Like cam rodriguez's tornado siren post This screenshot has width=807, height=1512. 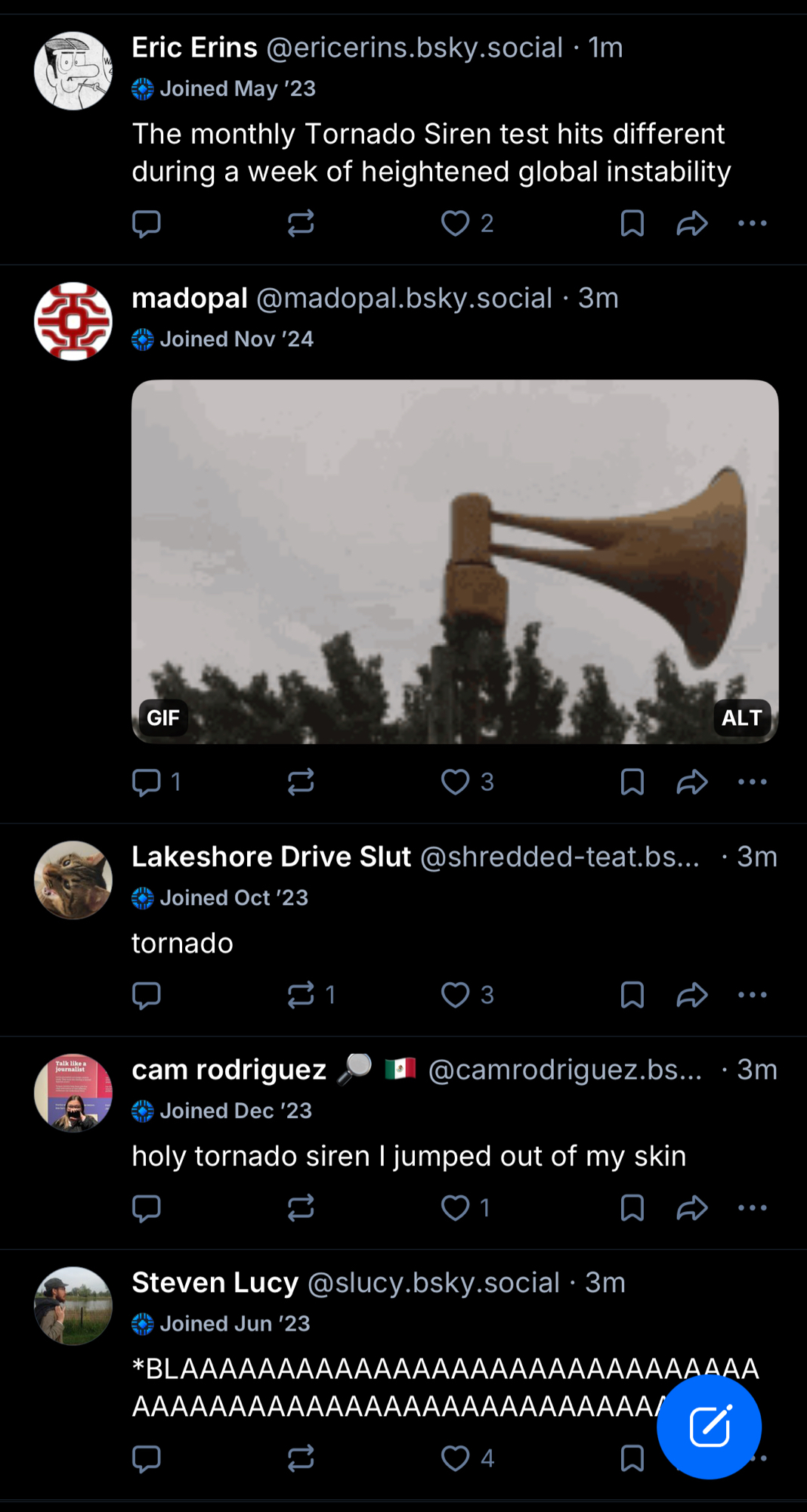[456, 1208]
